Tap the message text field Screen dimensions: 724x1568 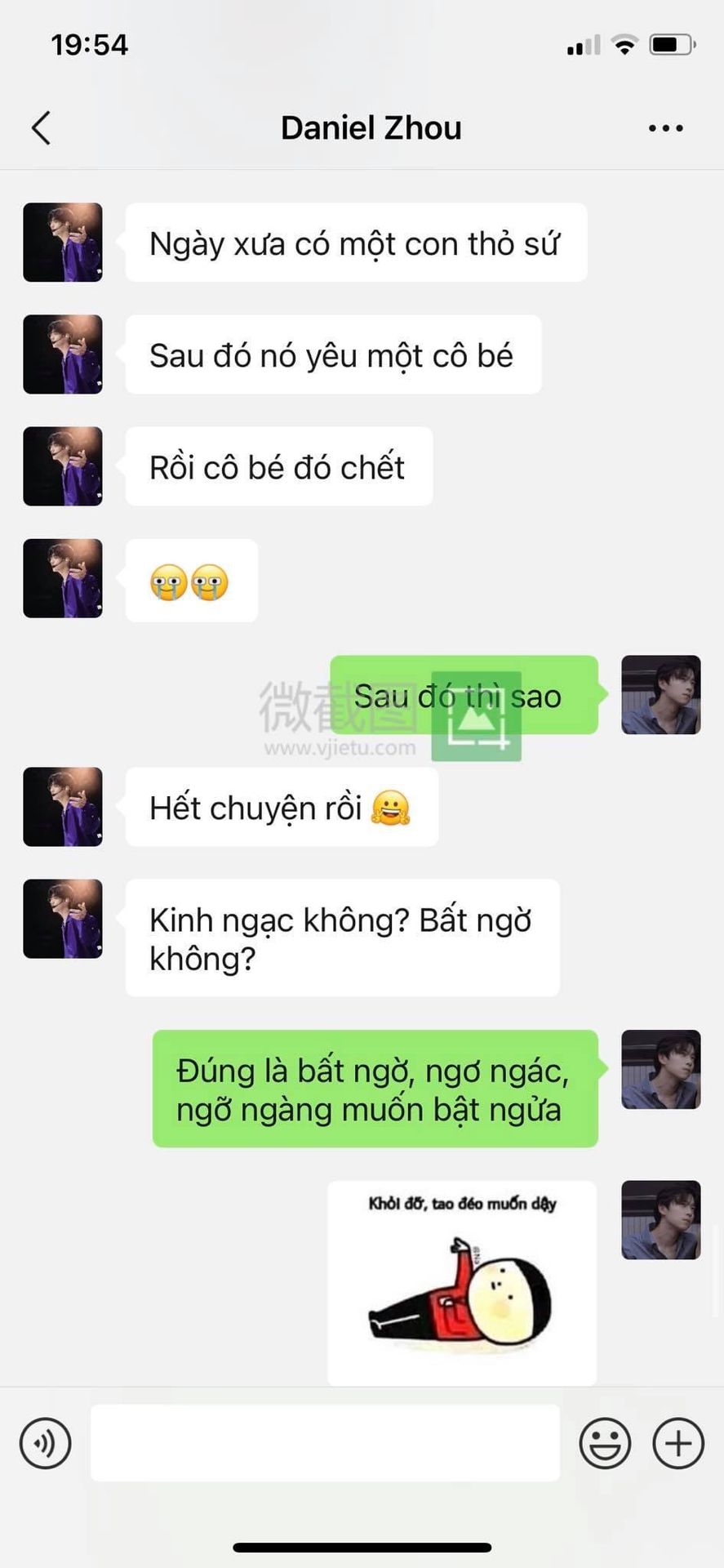coord(325,1443)
